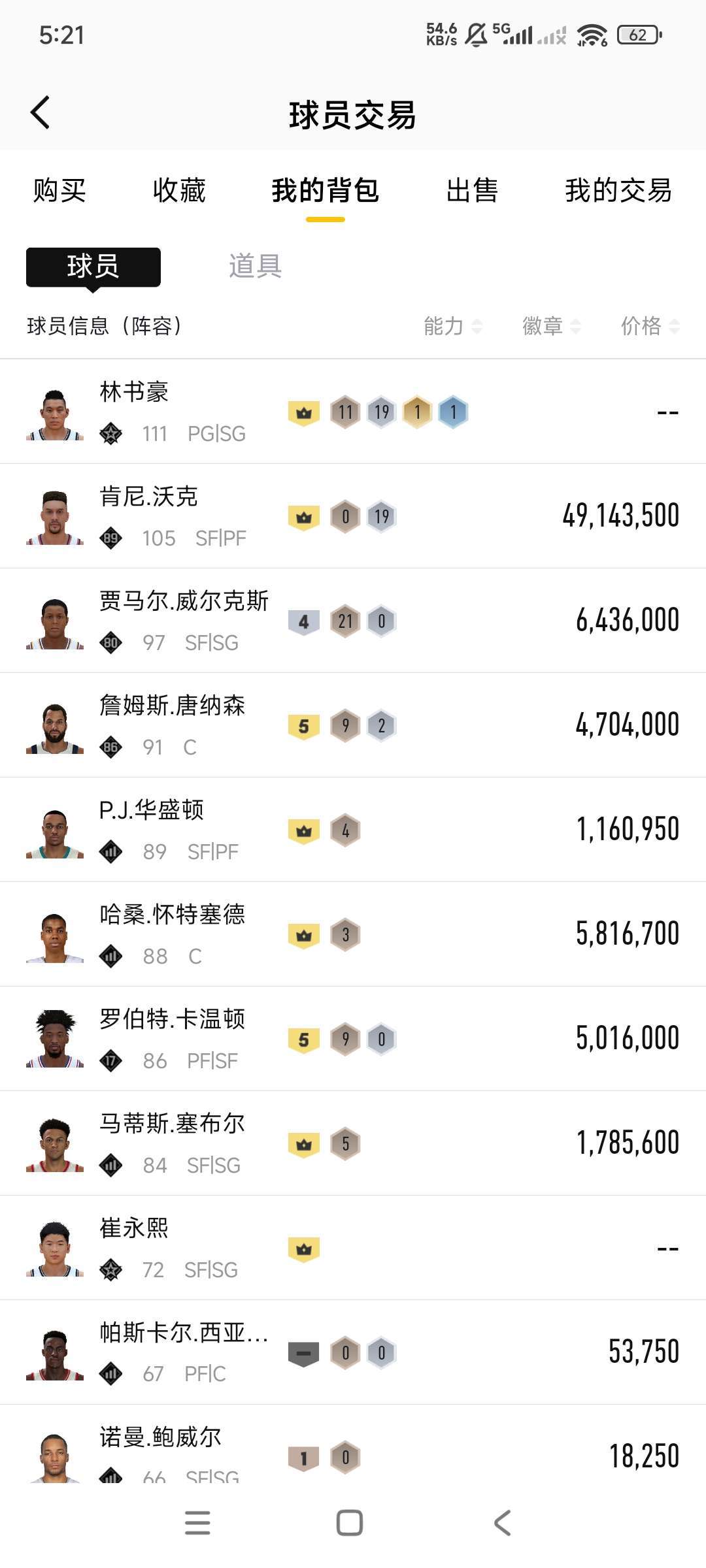Sort players by 徽章
This screenshot has height=1568, width=706.
point(551,325)
